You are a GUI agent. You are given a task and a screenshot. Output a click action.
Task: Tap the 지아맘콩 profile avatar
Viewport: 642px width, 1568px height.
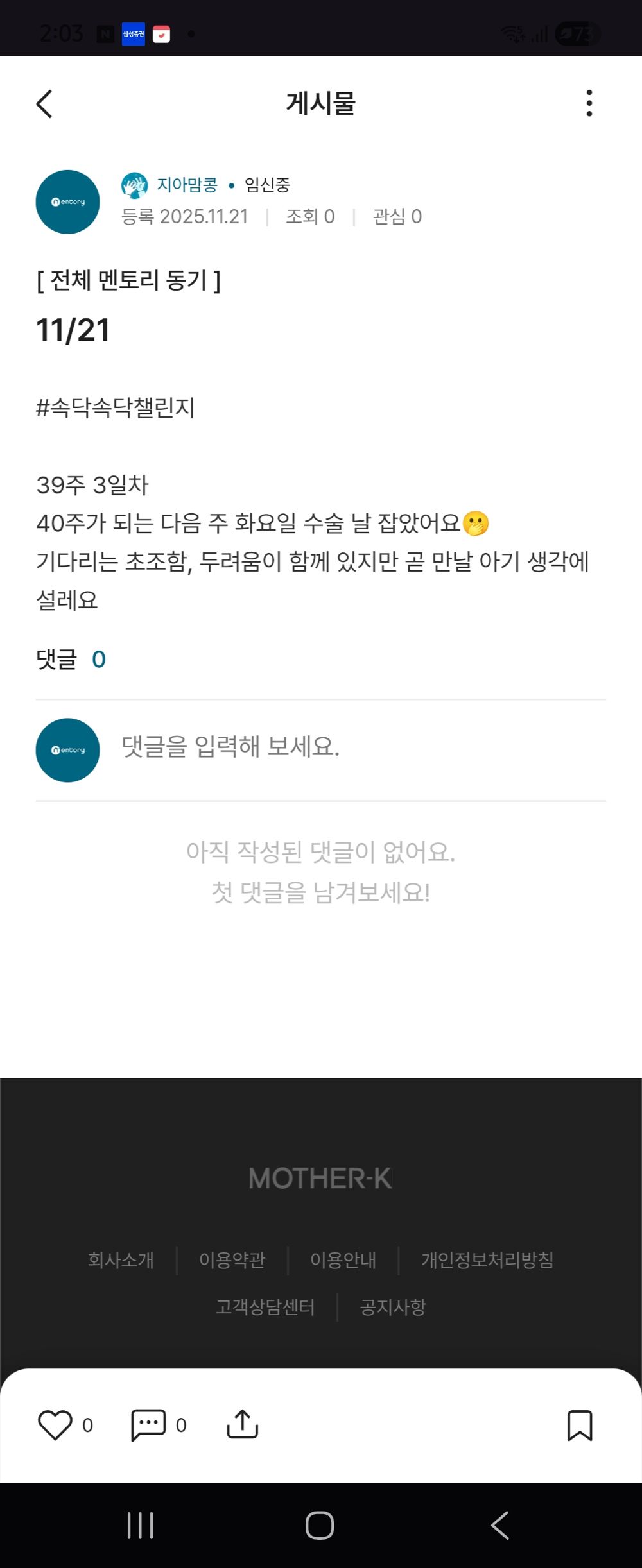(67, 201)
